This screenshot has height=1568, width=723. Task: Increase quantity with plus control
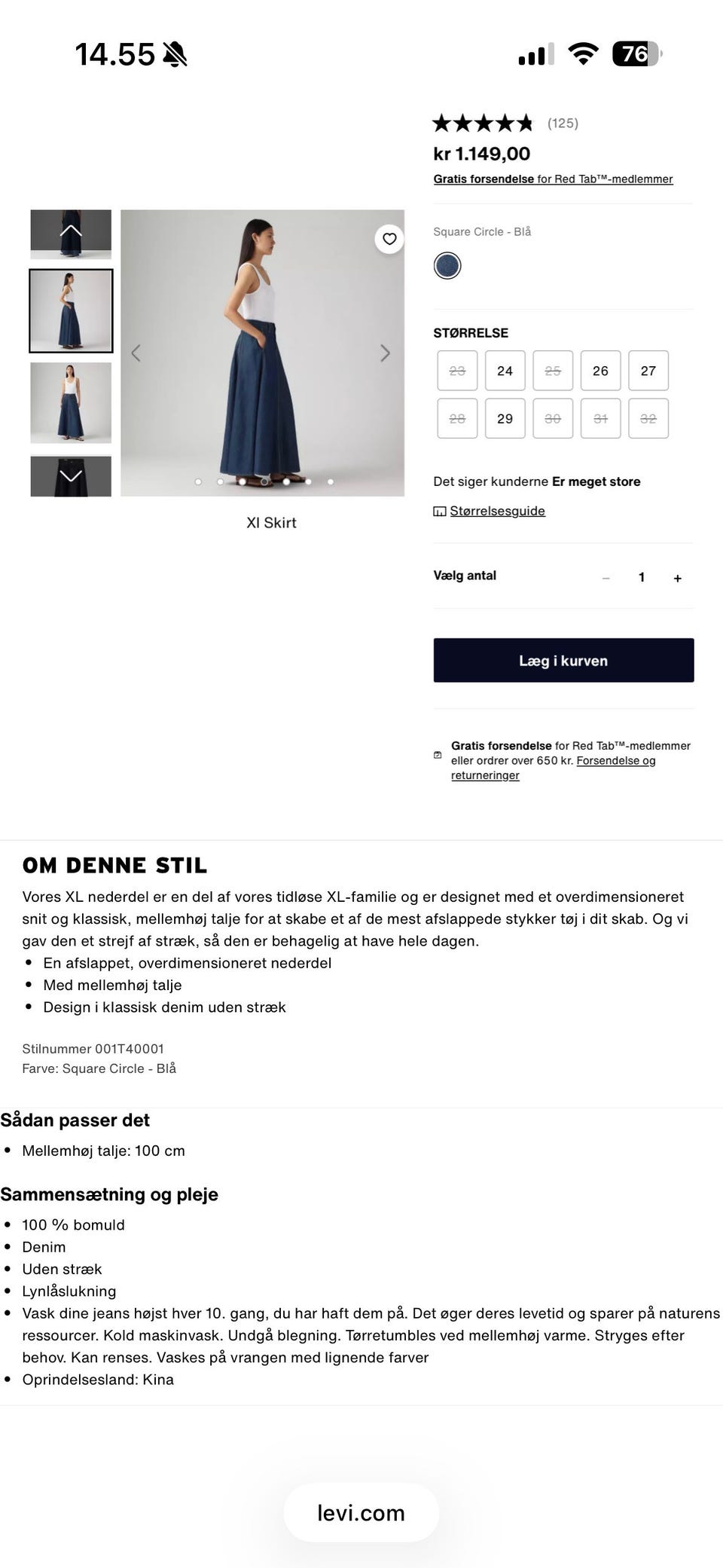677,578
